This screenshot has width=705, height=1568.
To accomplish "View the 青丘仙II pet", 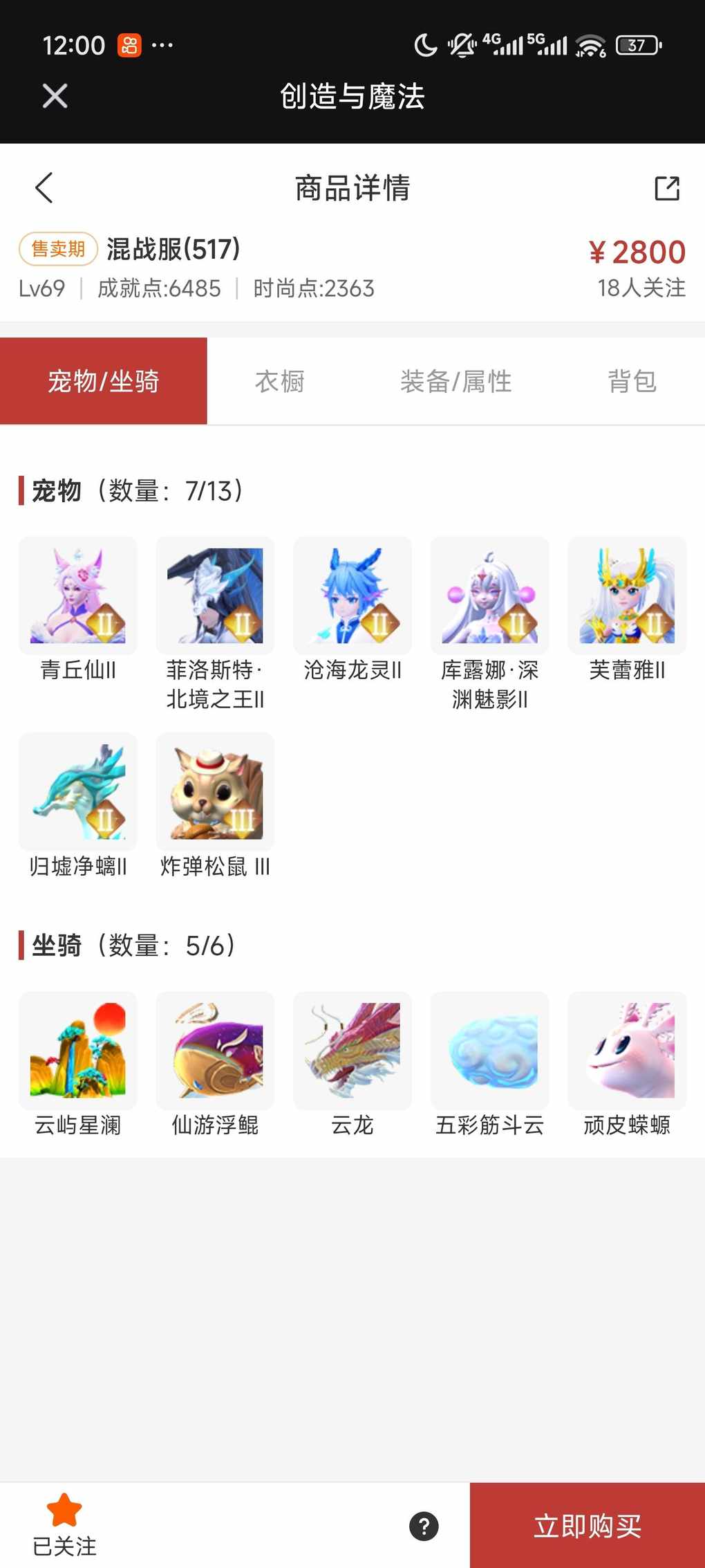I will coord(78,596).
